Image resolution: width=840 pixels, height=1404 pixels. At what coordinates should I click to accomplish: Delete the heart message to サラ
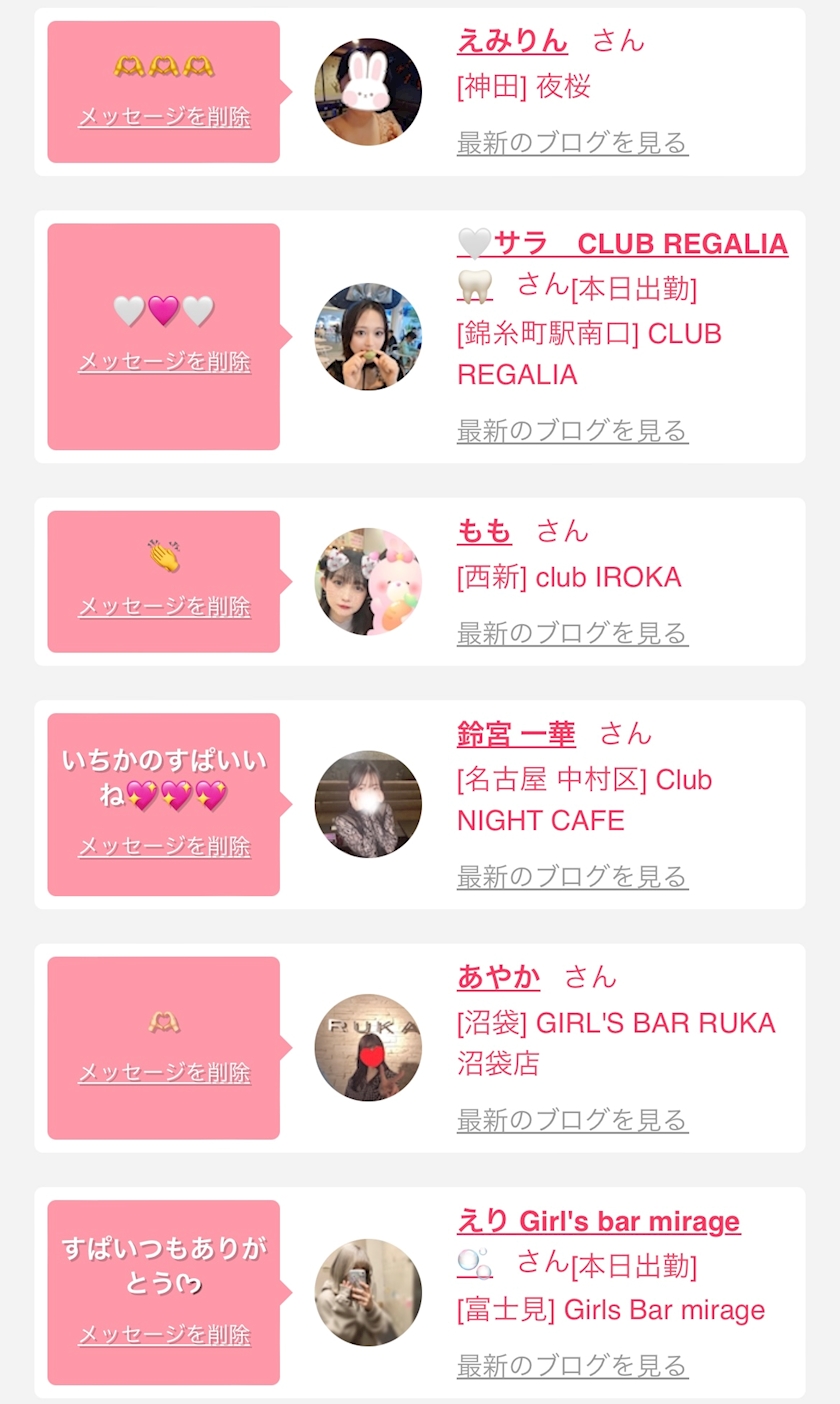(164, 361)
